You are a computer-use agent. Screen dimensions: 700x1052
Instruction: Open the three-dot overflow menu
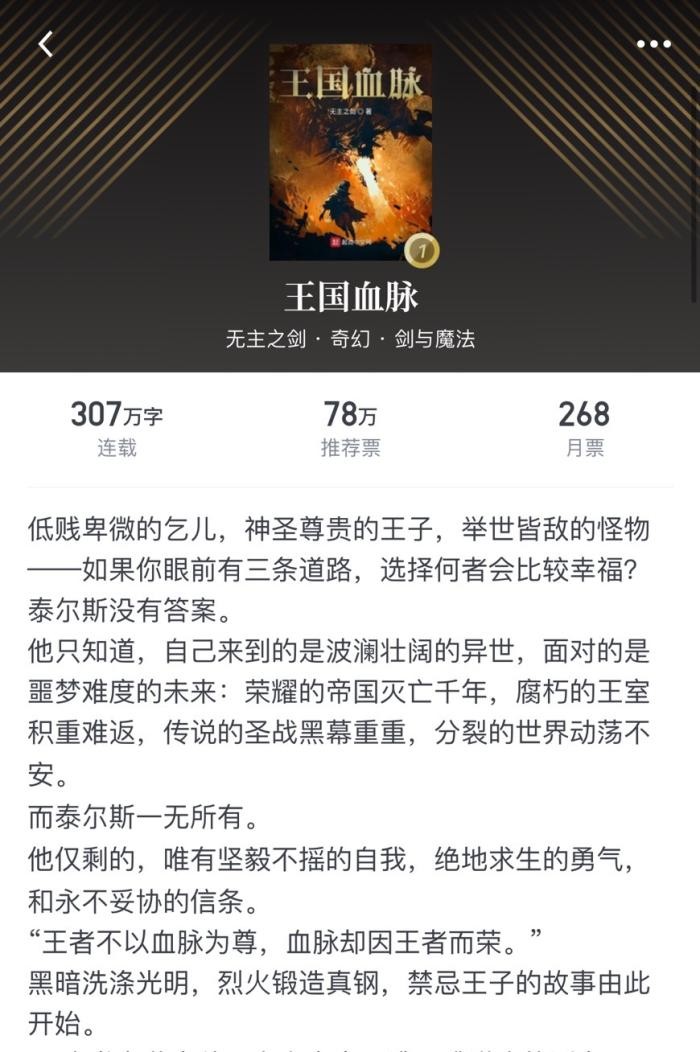pyautogui.click(x=653, y=44)
